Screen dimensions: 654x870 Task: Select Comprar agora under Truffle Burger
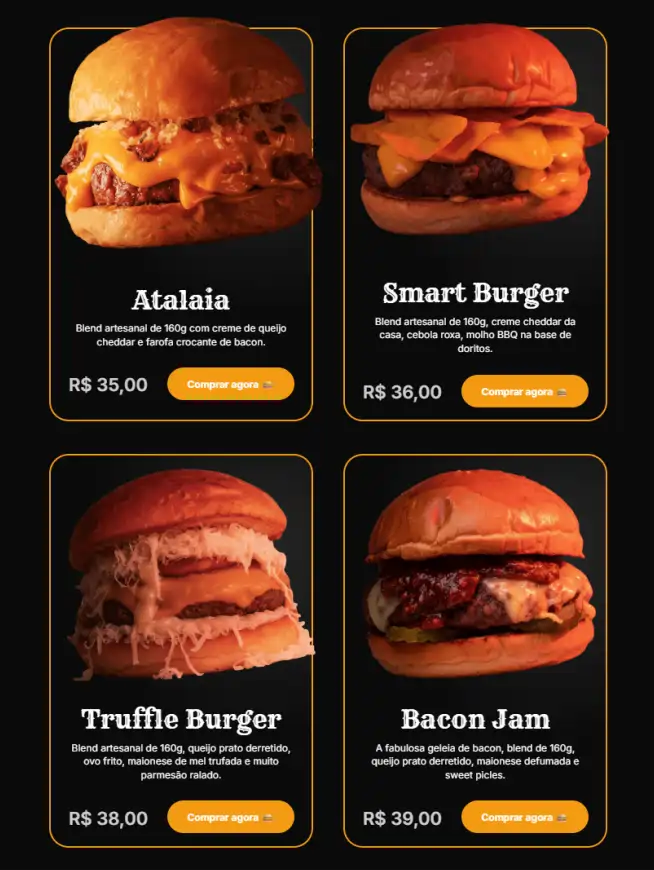(230, 817)
